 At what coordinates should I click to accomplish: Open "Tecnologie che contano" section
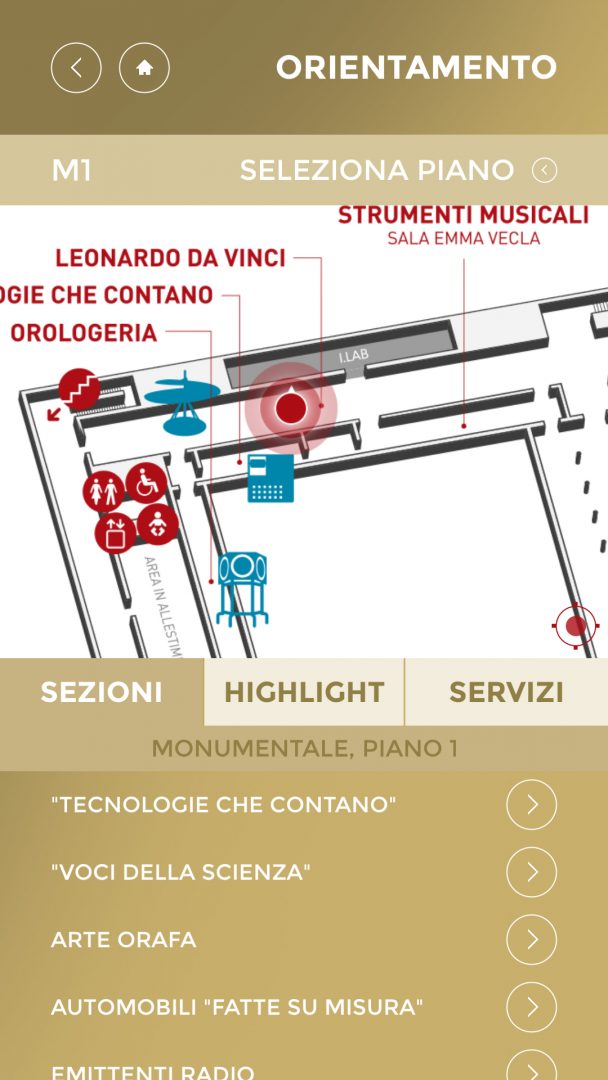pos(531,805)
